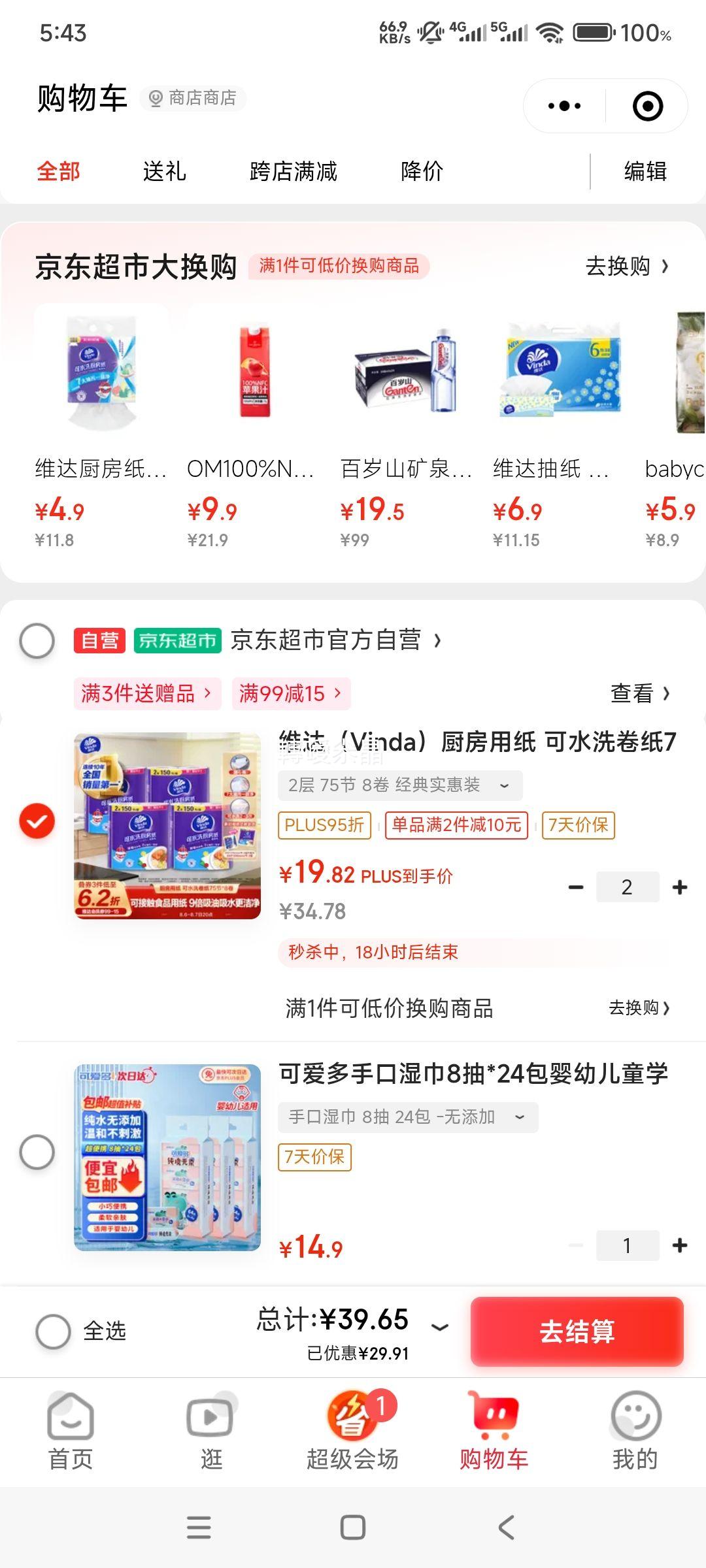Screen dimensions: 706x1568
Task: Open the 百岁山矿泉水 product thumbnail
Action: coord(405,374)
